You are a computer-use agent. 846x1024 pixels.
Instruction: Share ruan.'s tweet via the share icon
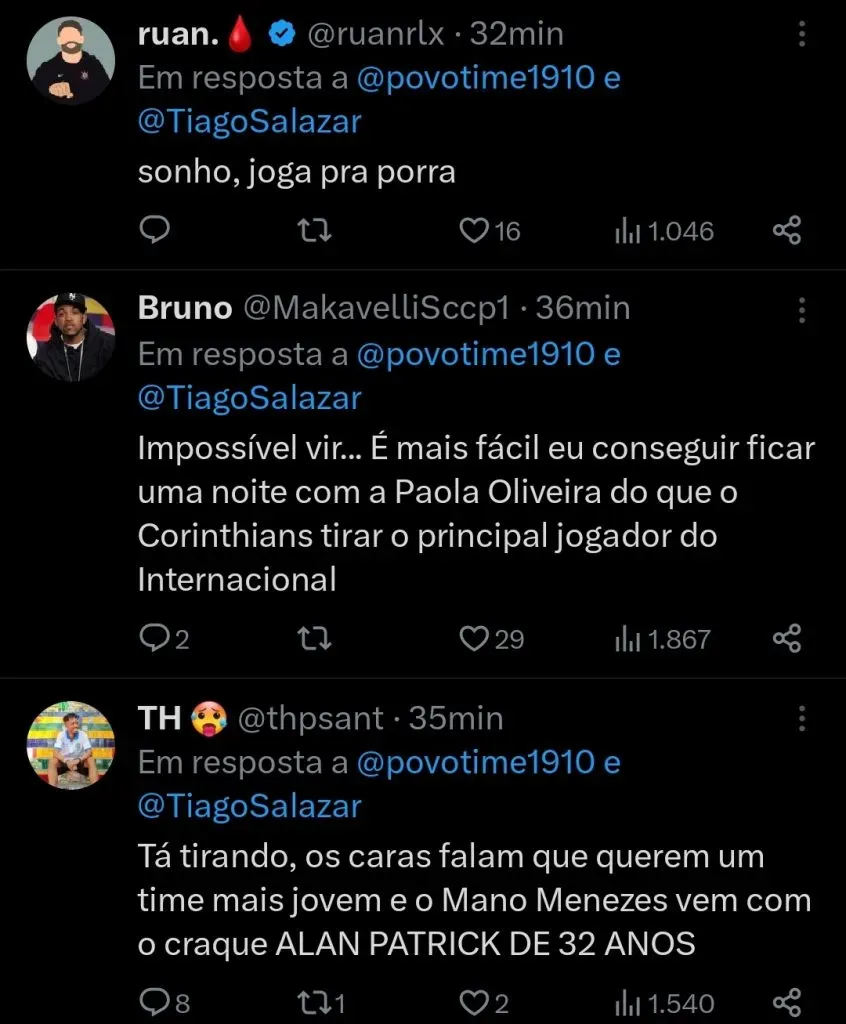tap(787, 230)
